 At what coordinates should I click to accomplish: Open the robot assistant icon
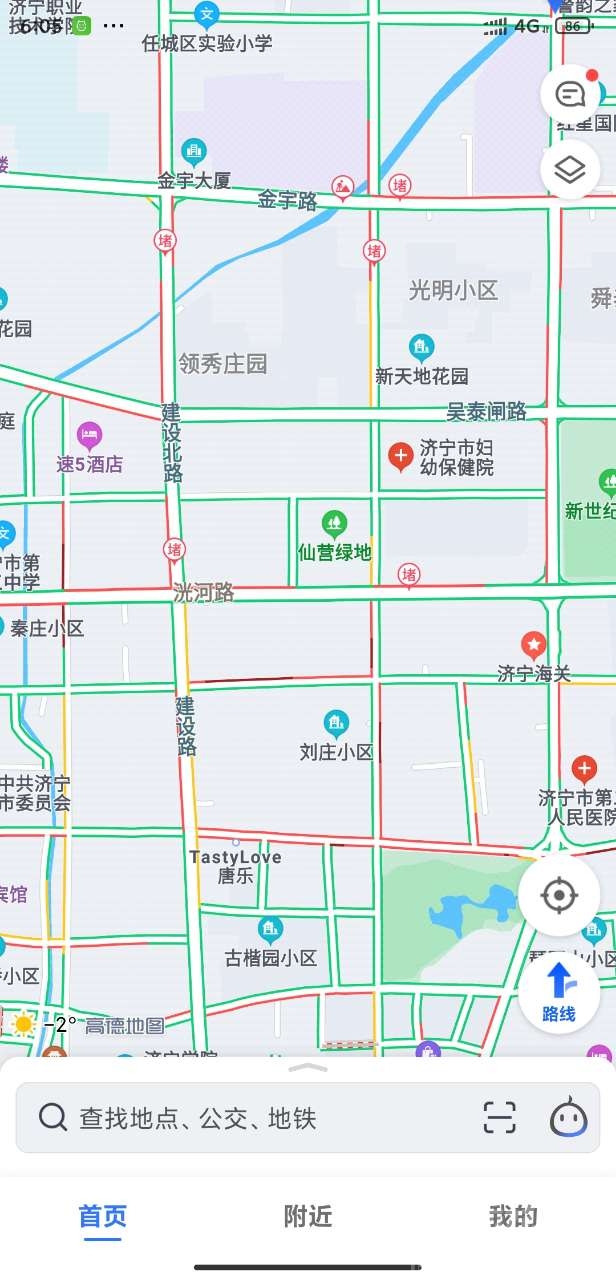(x=568, y=1117)
